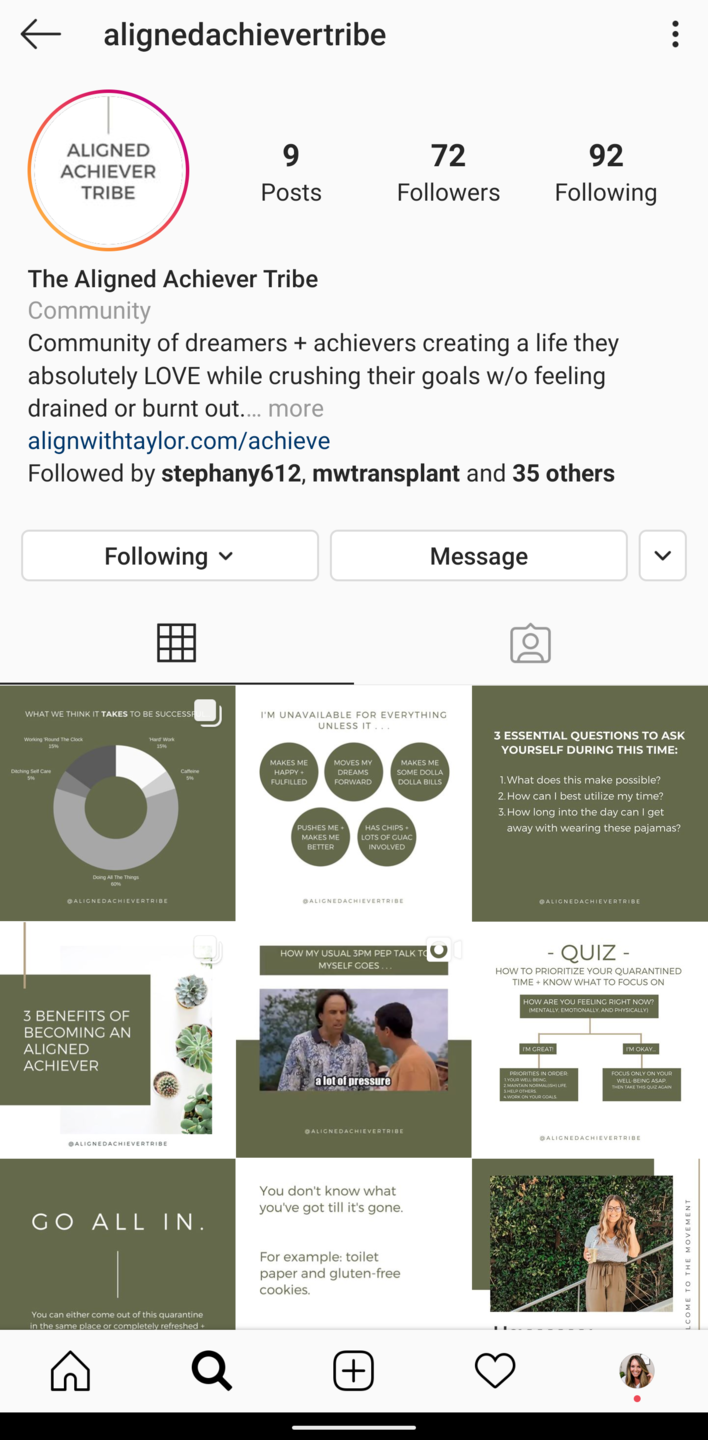This screenshot has width=708, height=1440.
Task: Open the pie chart success post
Action: [x=117, y=803]
